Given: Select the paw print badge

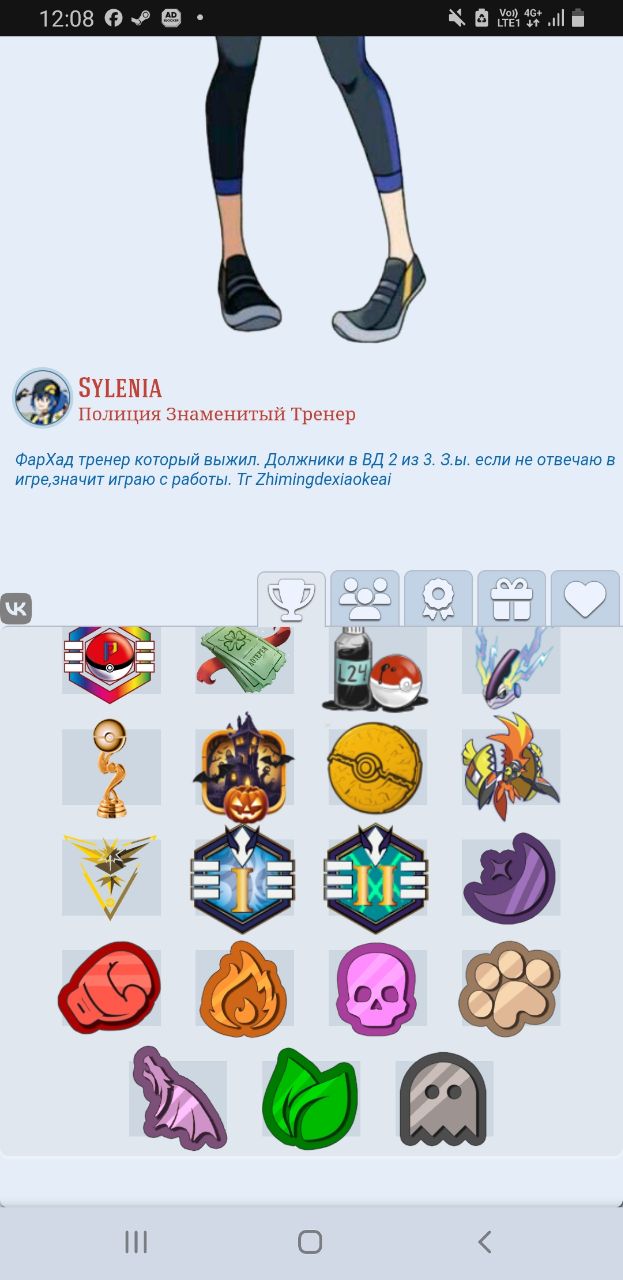Looking at the screenshot, I should coord(509,987).
